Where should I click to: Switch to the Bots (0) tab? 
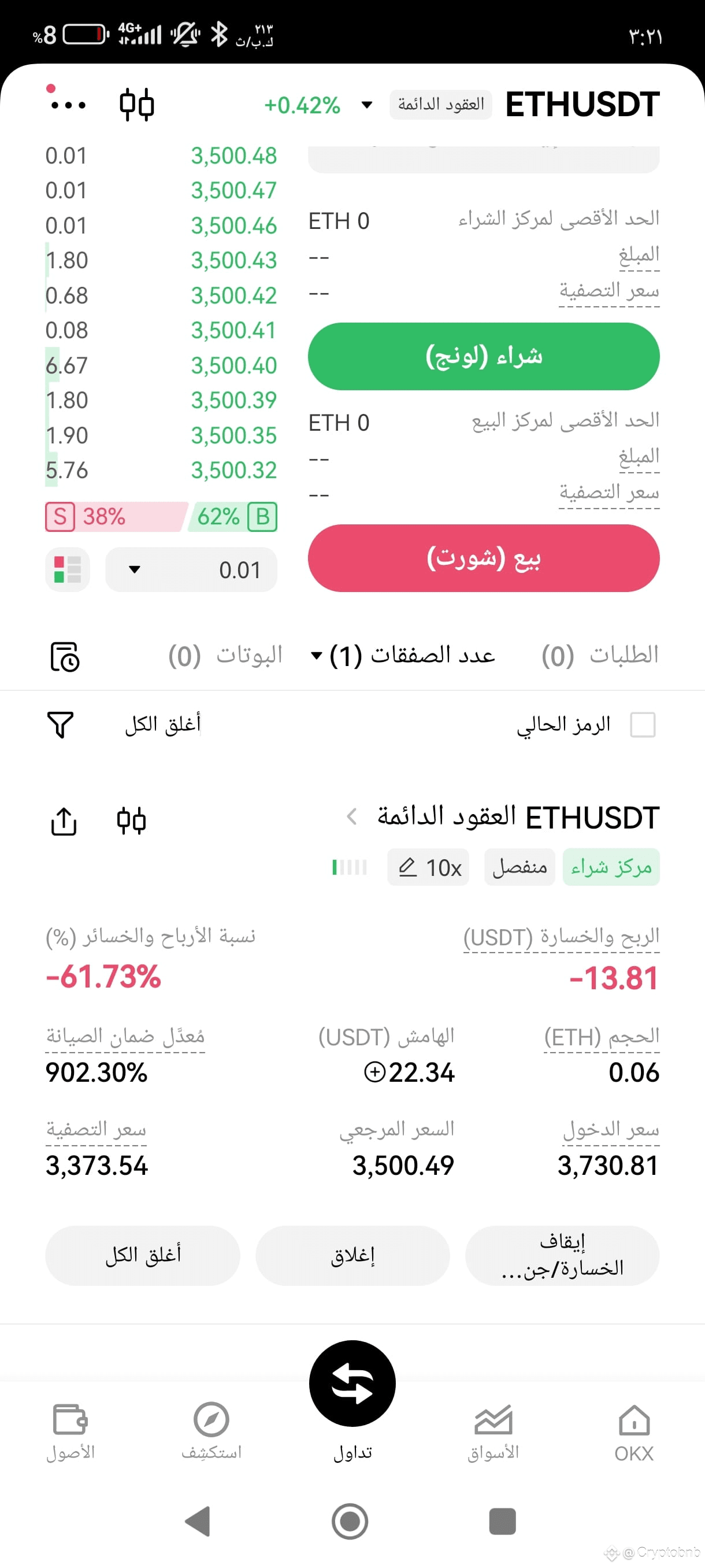(225, 656)
